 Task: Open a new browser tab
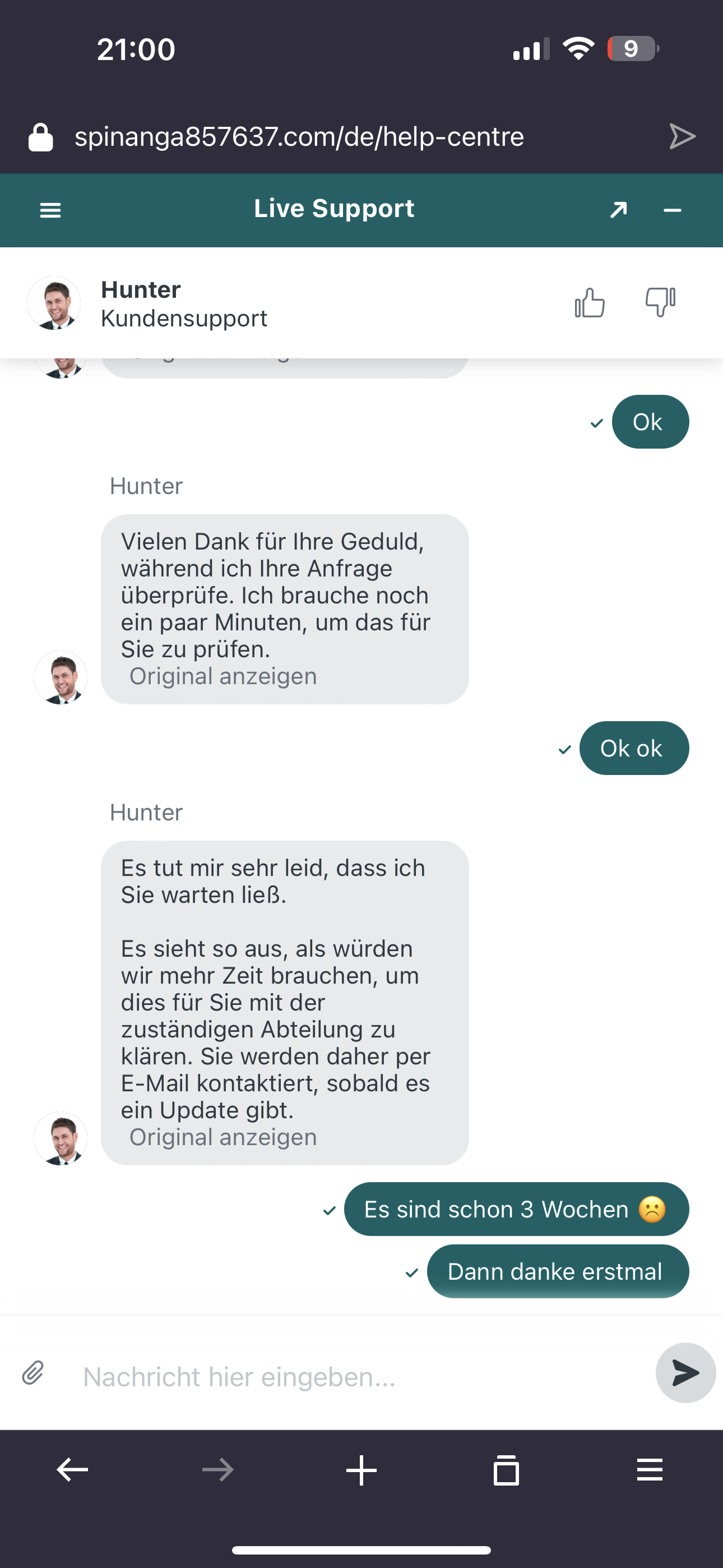pyautogui.click(x=361, y=1470)
